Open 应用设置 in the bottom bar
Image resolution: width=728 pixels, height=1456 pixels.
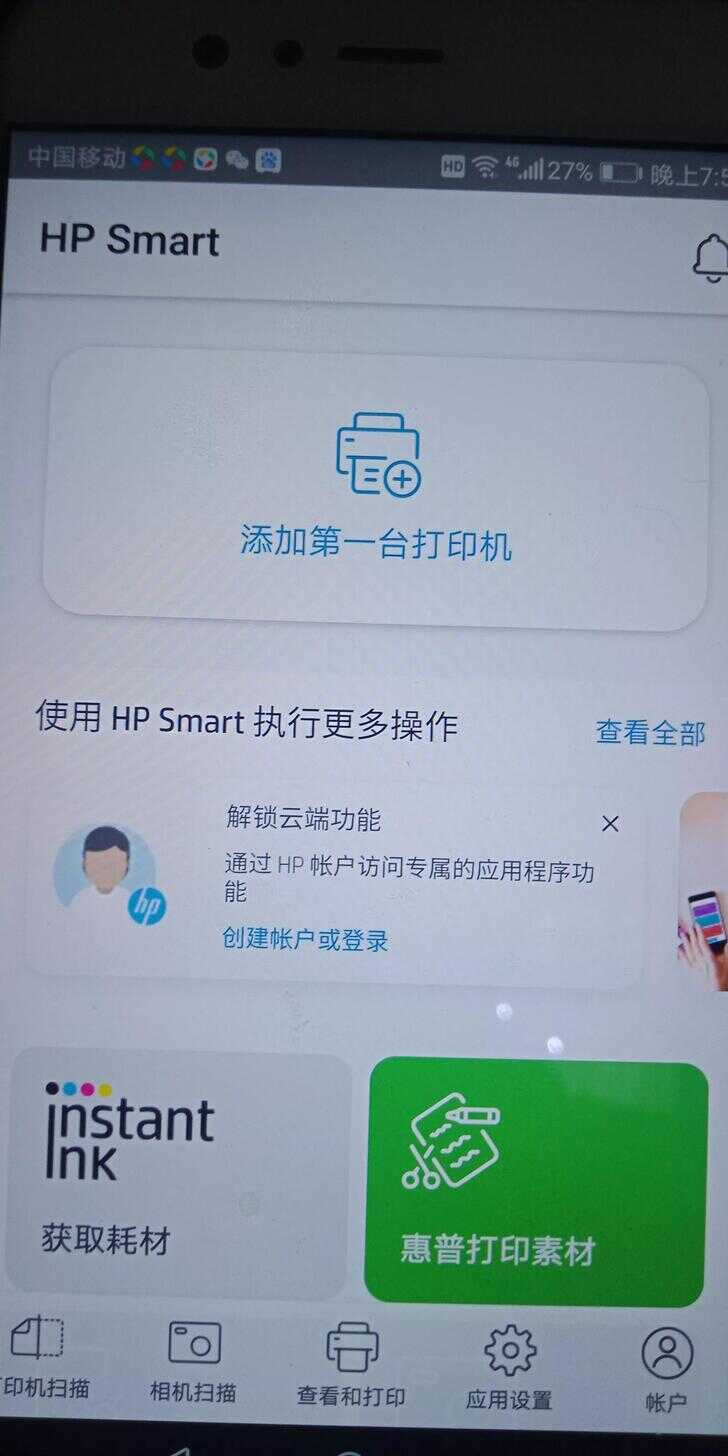click(509, 1366)
